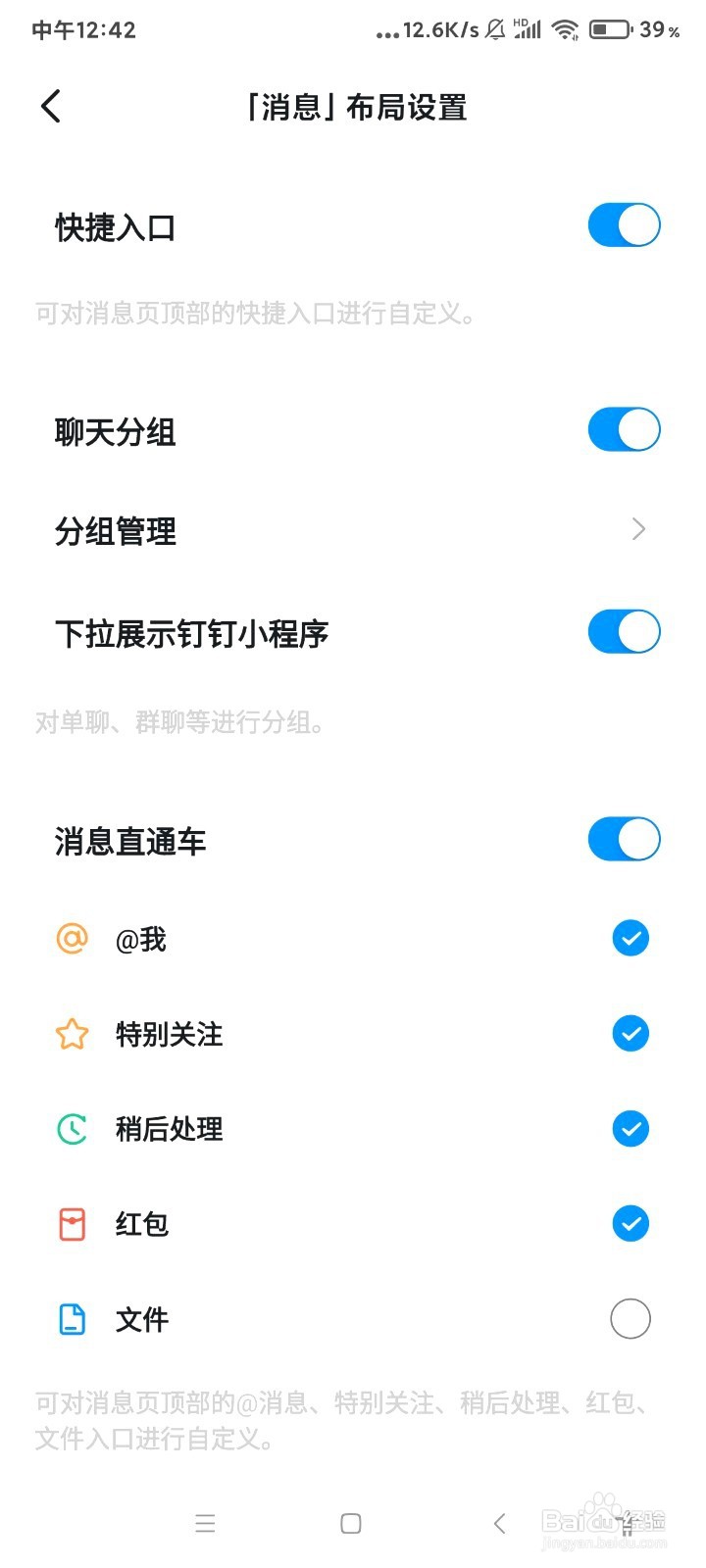Toggle 下拉展示钉钉小程序 off
Image resolution: width=706 pixels, height=1568 pixels.
click(624, 632)
